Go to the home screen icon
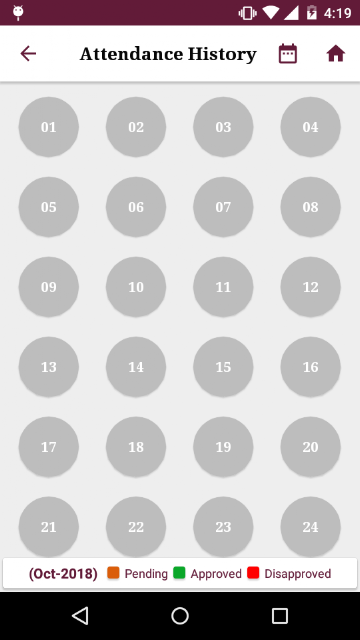360x640 pixels. pos(336,53)
